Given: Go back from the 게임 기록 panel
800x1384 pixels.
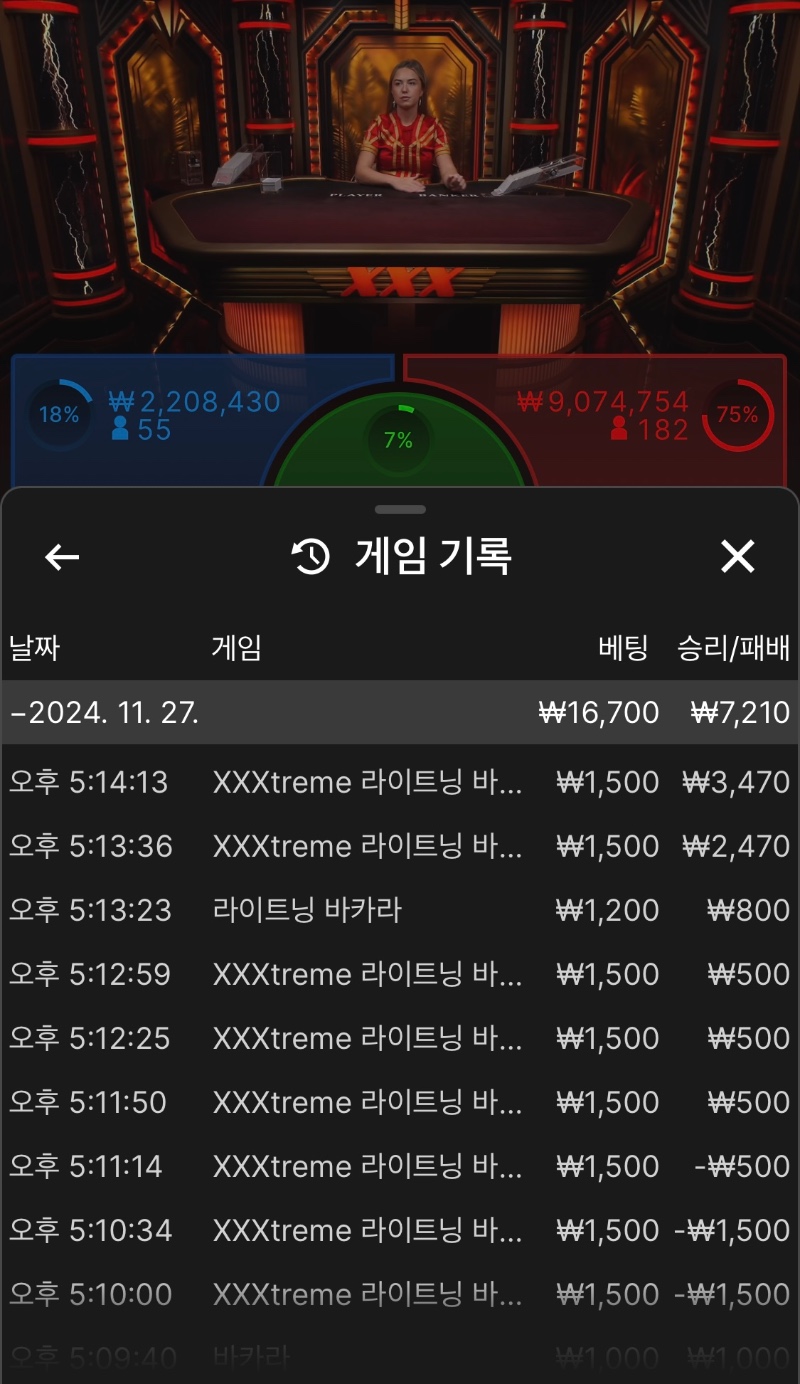Looking at the screenshot, I should pos(62,557).
